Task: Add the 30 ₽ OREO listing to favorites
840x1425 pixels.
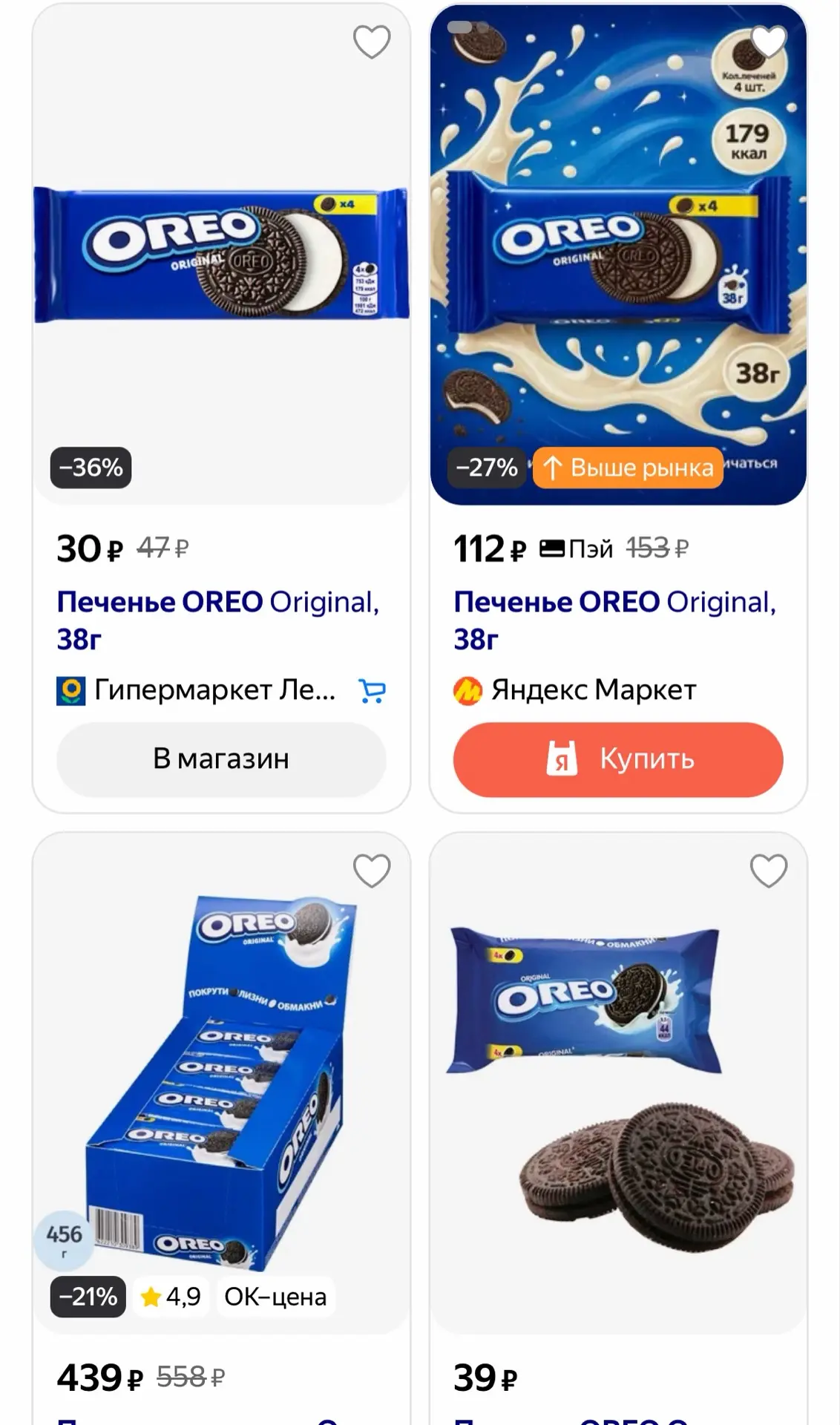Action: tap(371, 42)
